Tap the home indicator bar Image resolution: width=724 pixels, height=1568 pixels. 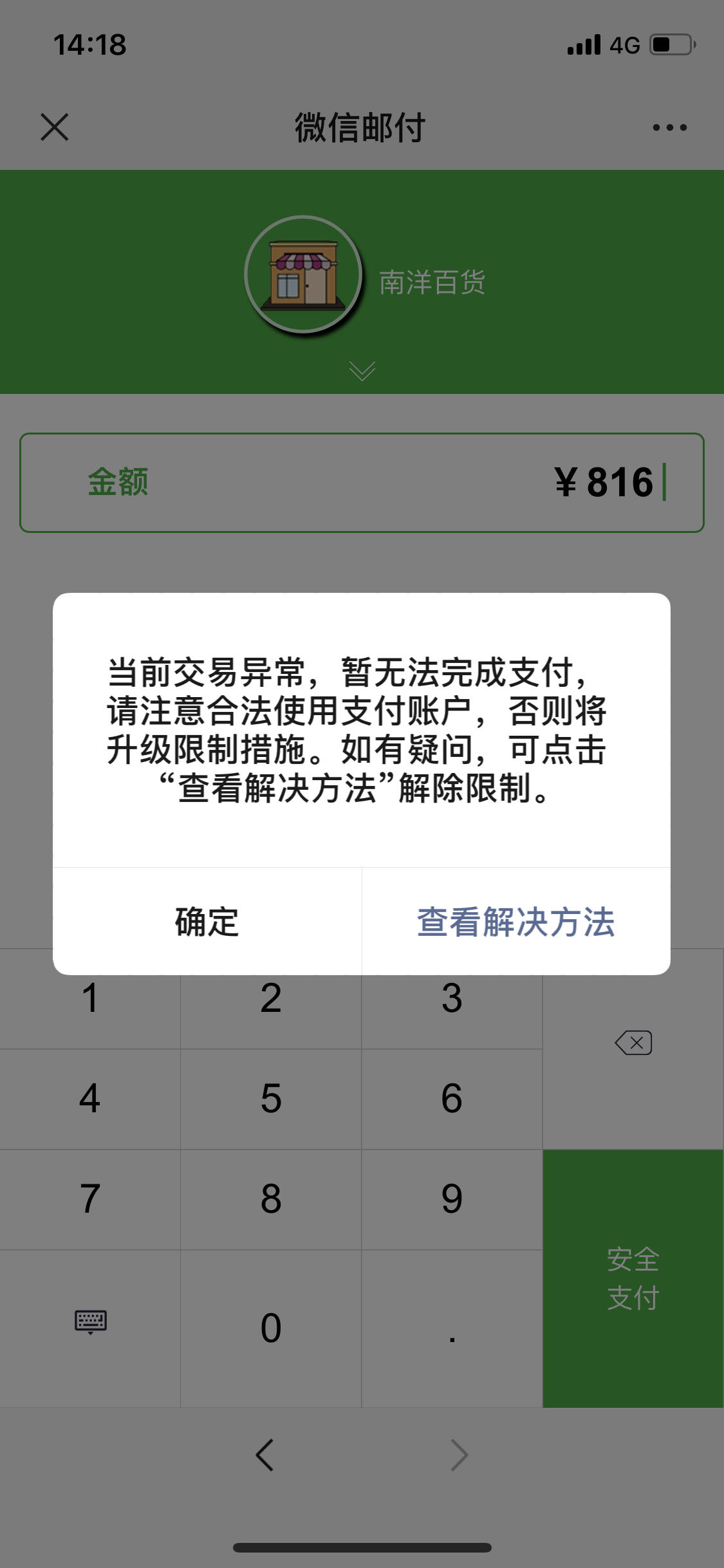pyautogui.click(x=362, y=1547)
